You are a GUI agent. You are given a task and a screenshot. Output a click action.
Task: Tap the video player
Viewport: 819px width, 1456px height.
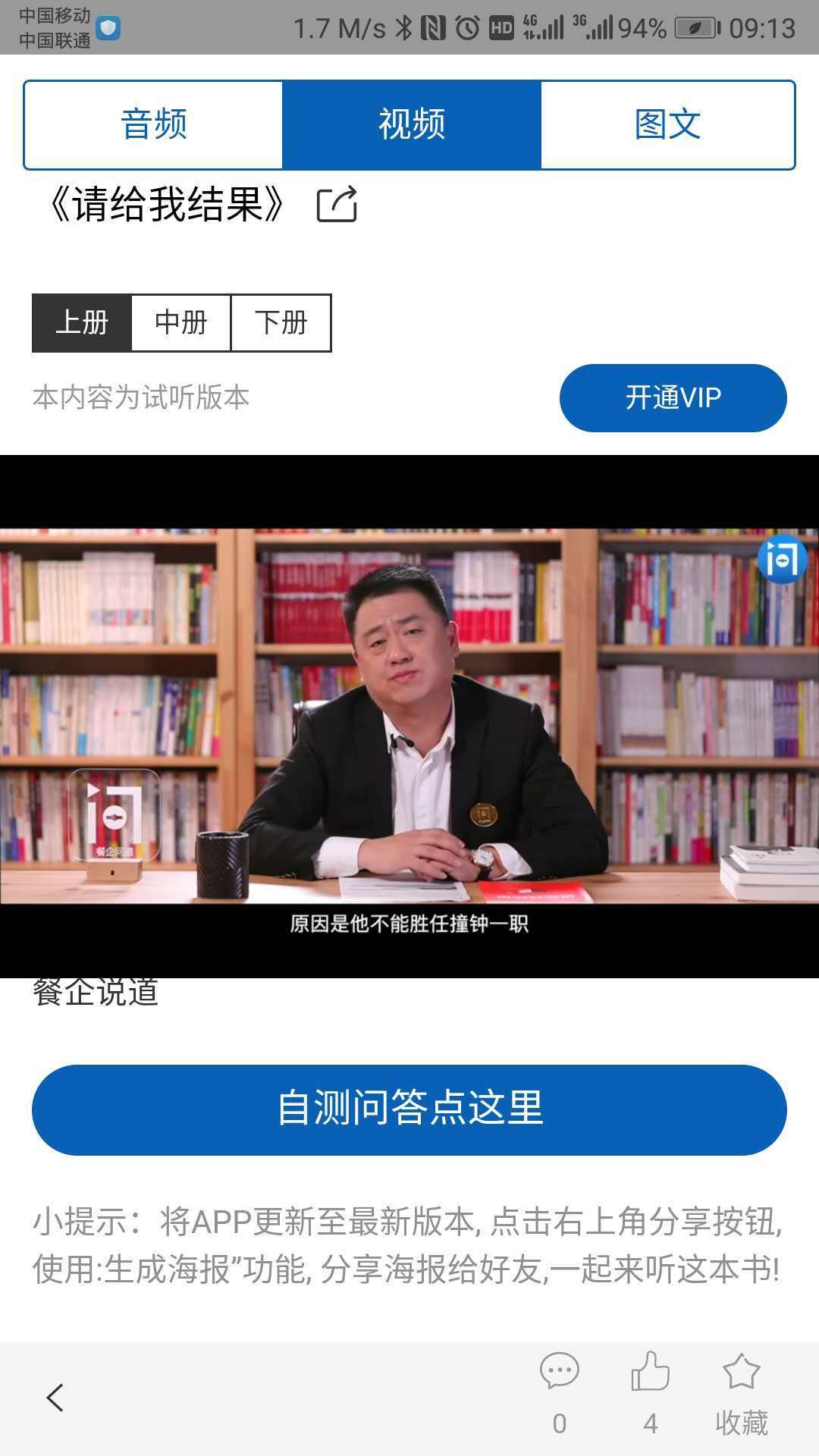409,716
